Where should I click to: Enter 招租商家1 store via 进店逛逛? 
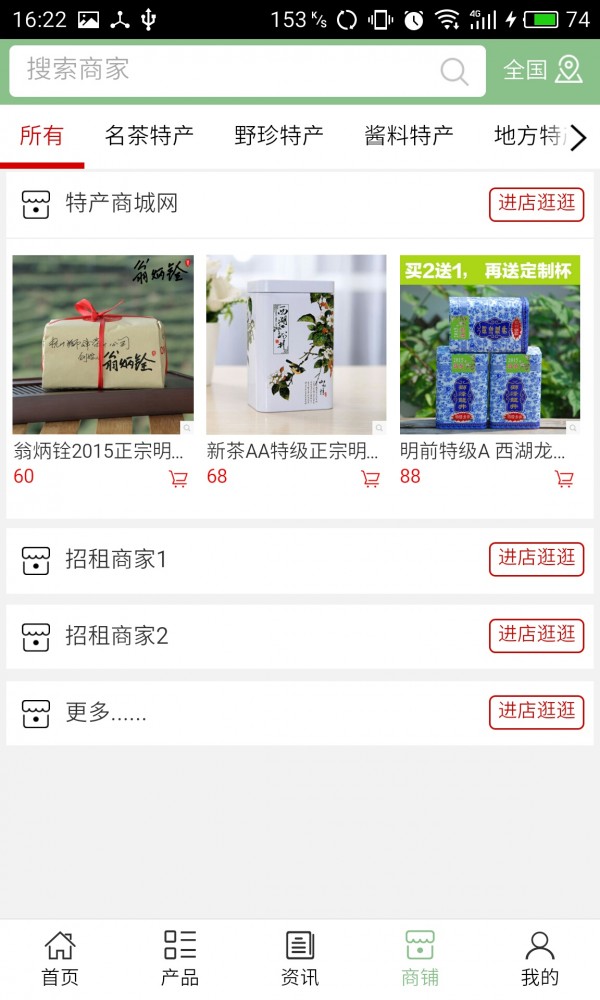(x=537, y=559)
